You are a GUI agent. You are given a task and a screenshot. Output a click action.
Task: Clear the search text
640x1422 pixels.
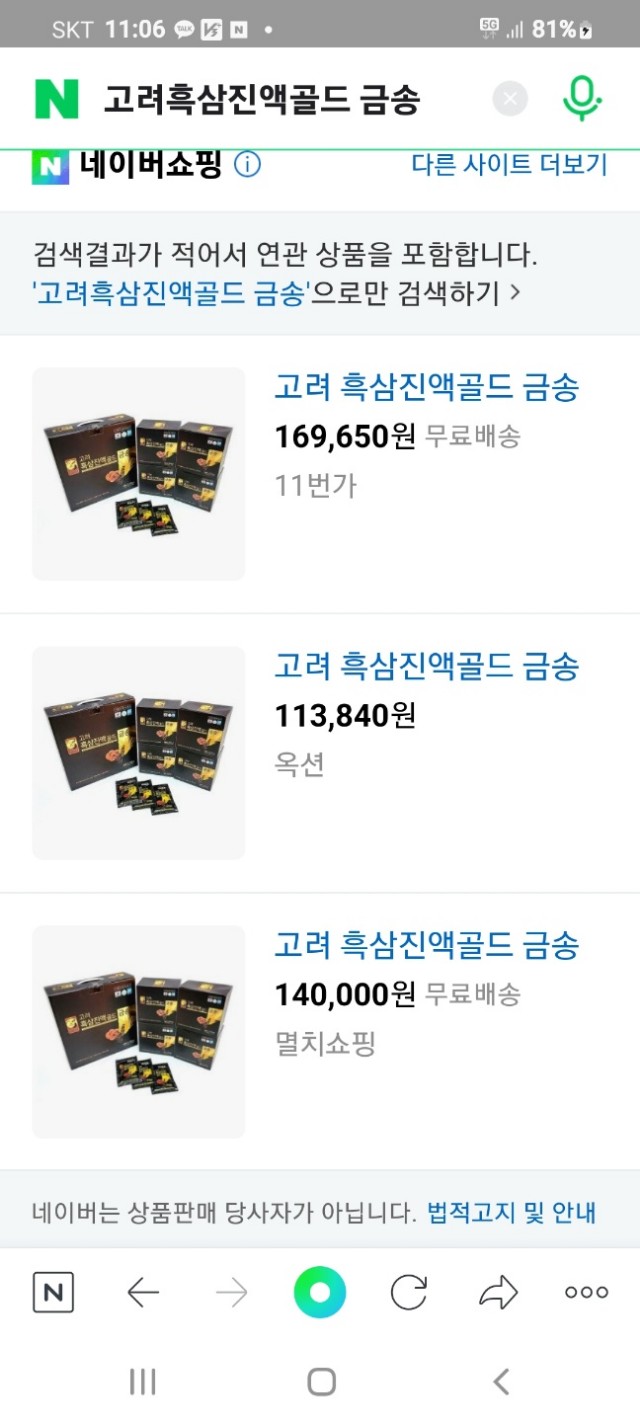click(510, 99)
